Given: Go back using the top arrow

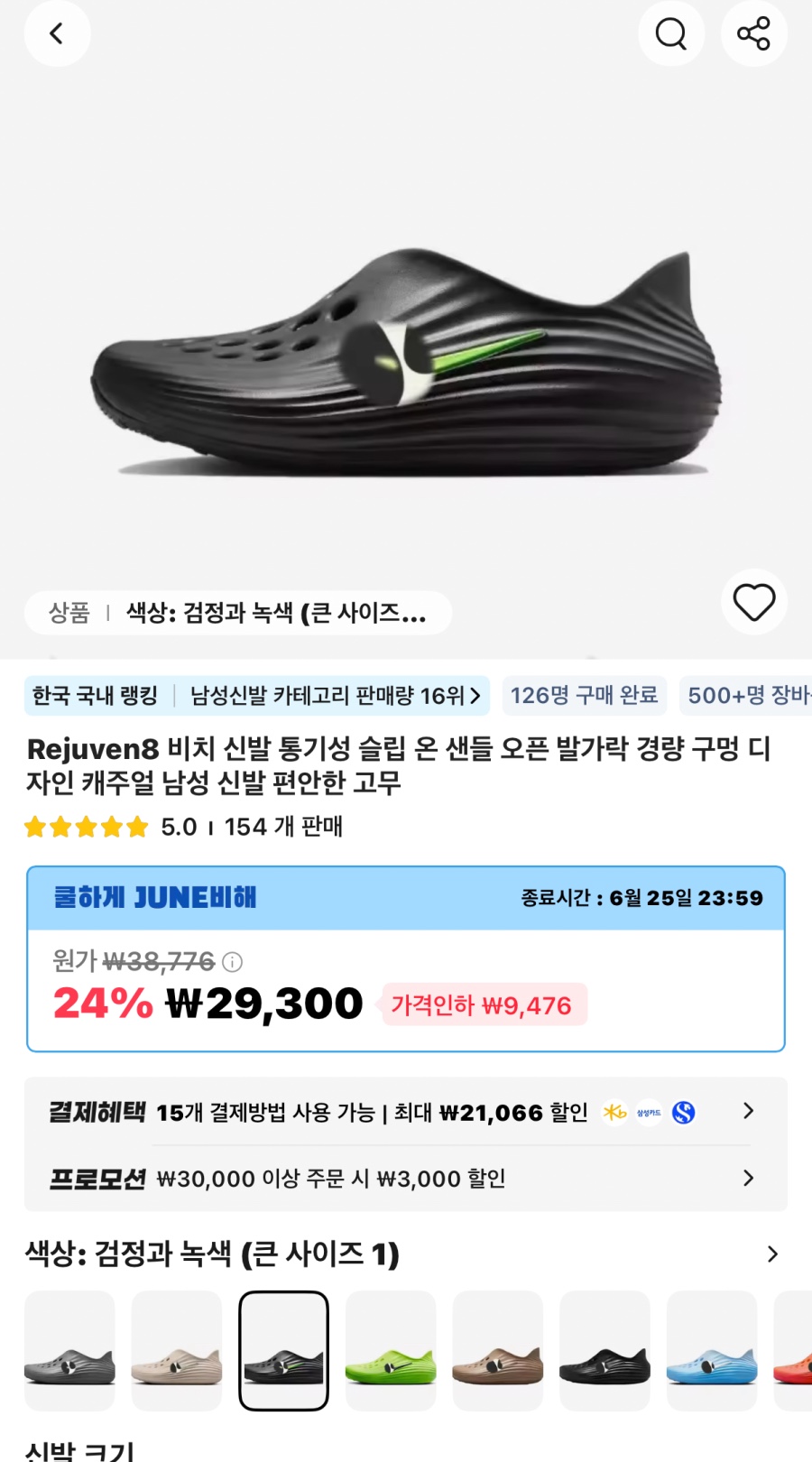Looking at the screenshot, I should [x=57, y=34].
